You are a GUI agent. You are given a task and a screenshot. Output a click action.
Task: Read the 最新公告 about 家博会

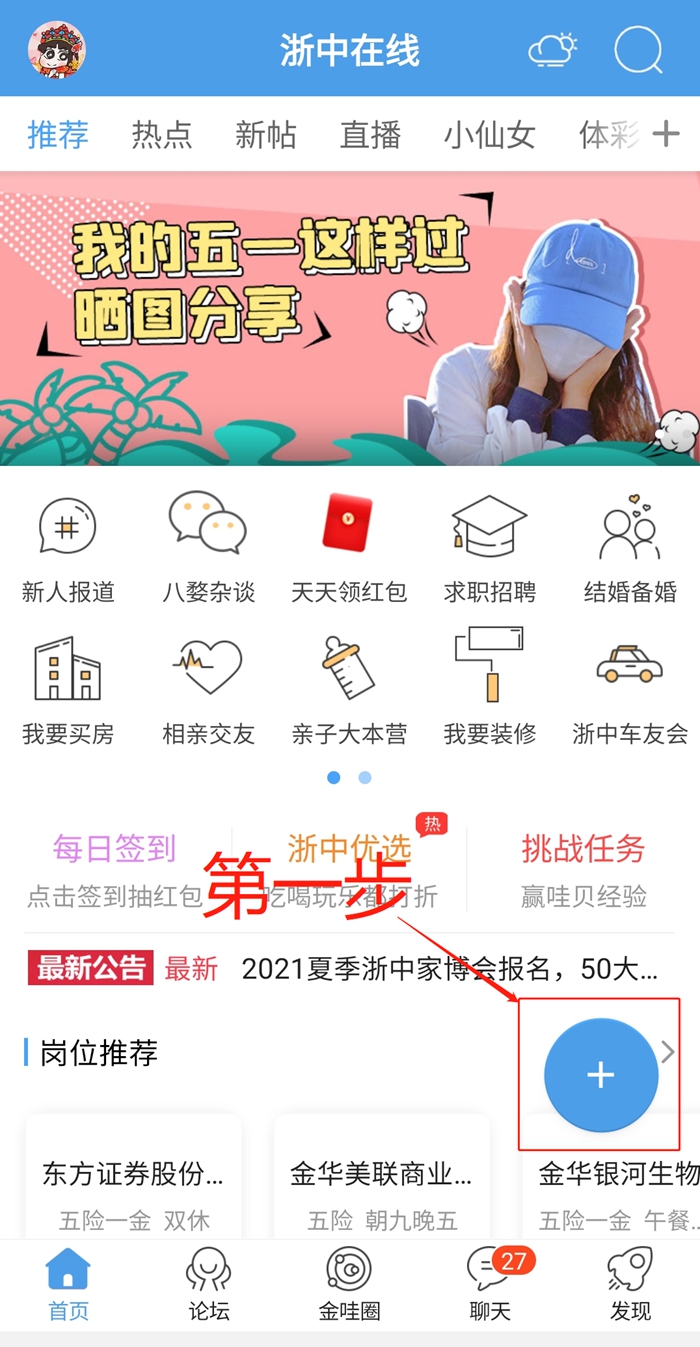448,968
